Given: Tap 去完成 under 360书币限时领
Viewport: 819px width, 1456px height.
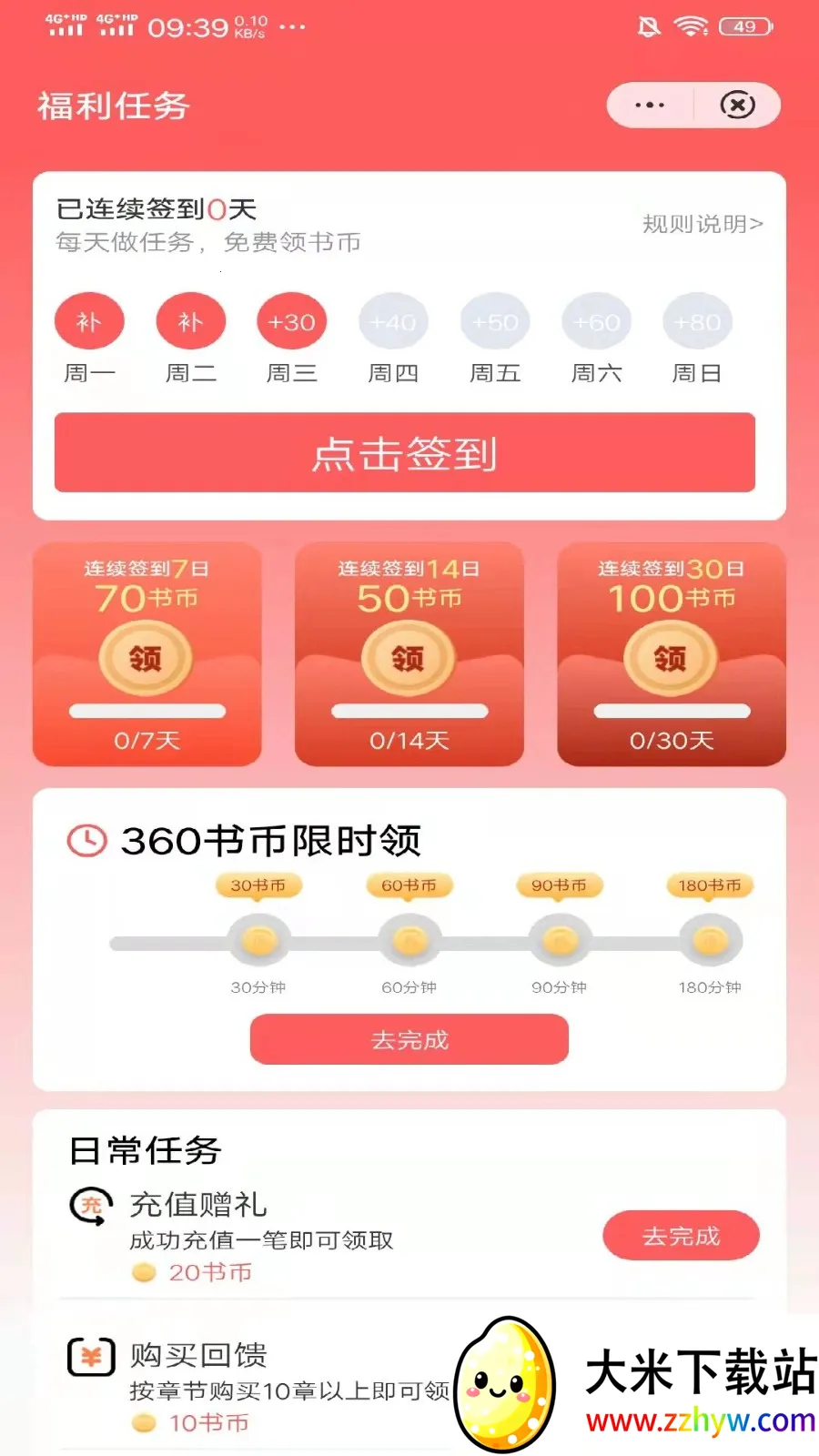Looking at the screenshot, I should click(x=408, y=1038).
